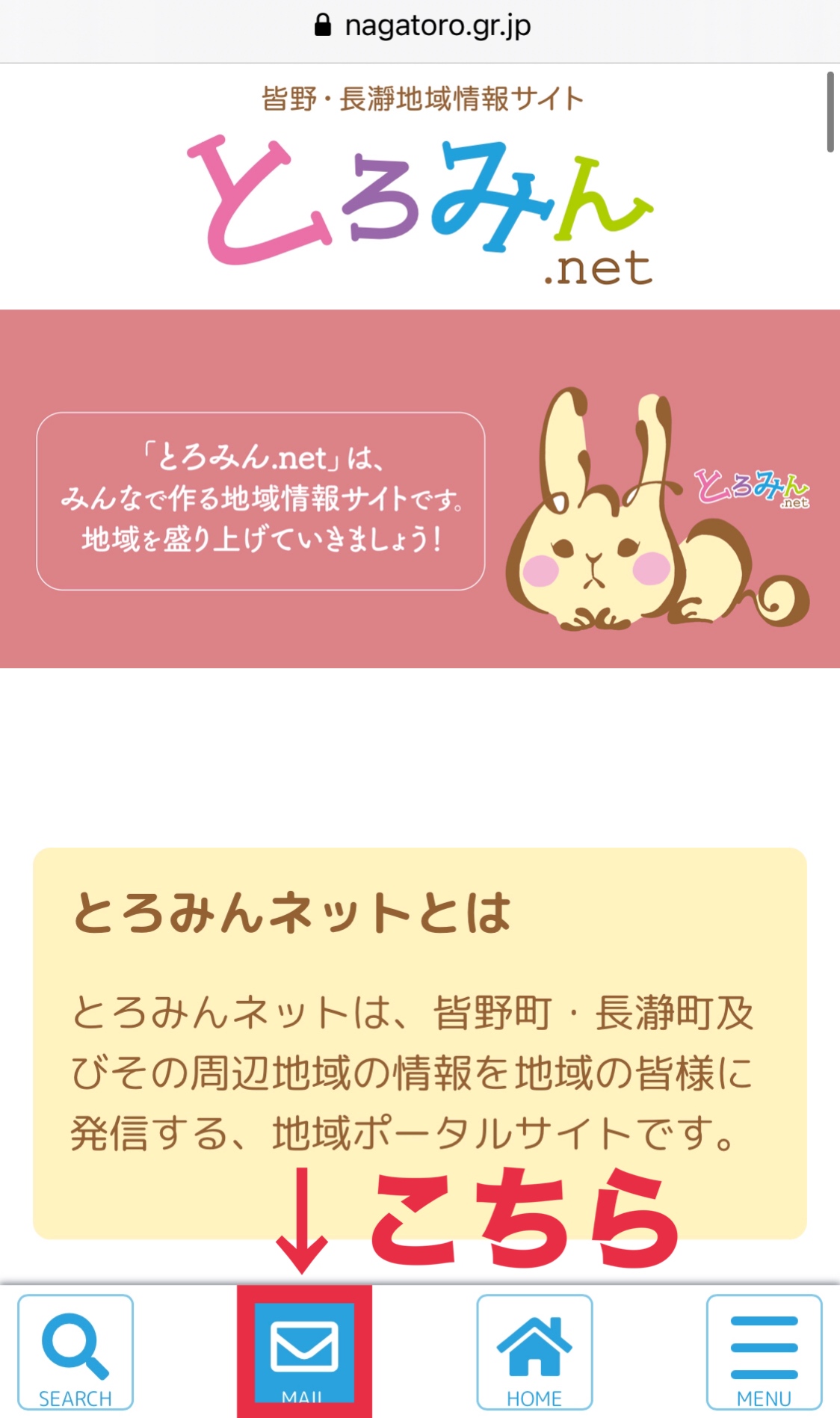Tap the とろみん.net site logo header
Screen dimensions: 840x1418
(420, 202)
